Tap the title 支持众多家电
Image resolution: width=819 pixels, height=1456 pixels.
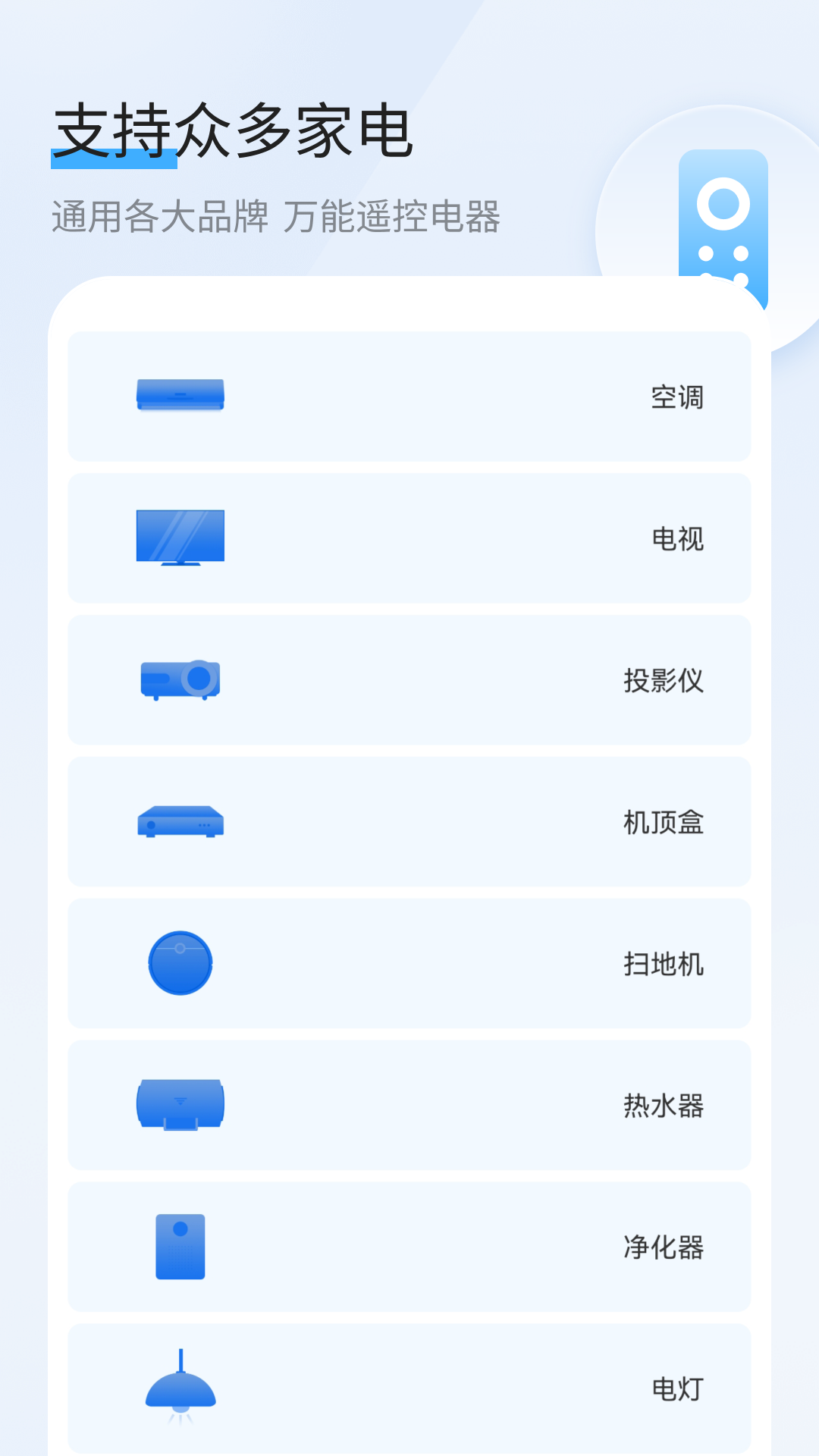[232, 130]
